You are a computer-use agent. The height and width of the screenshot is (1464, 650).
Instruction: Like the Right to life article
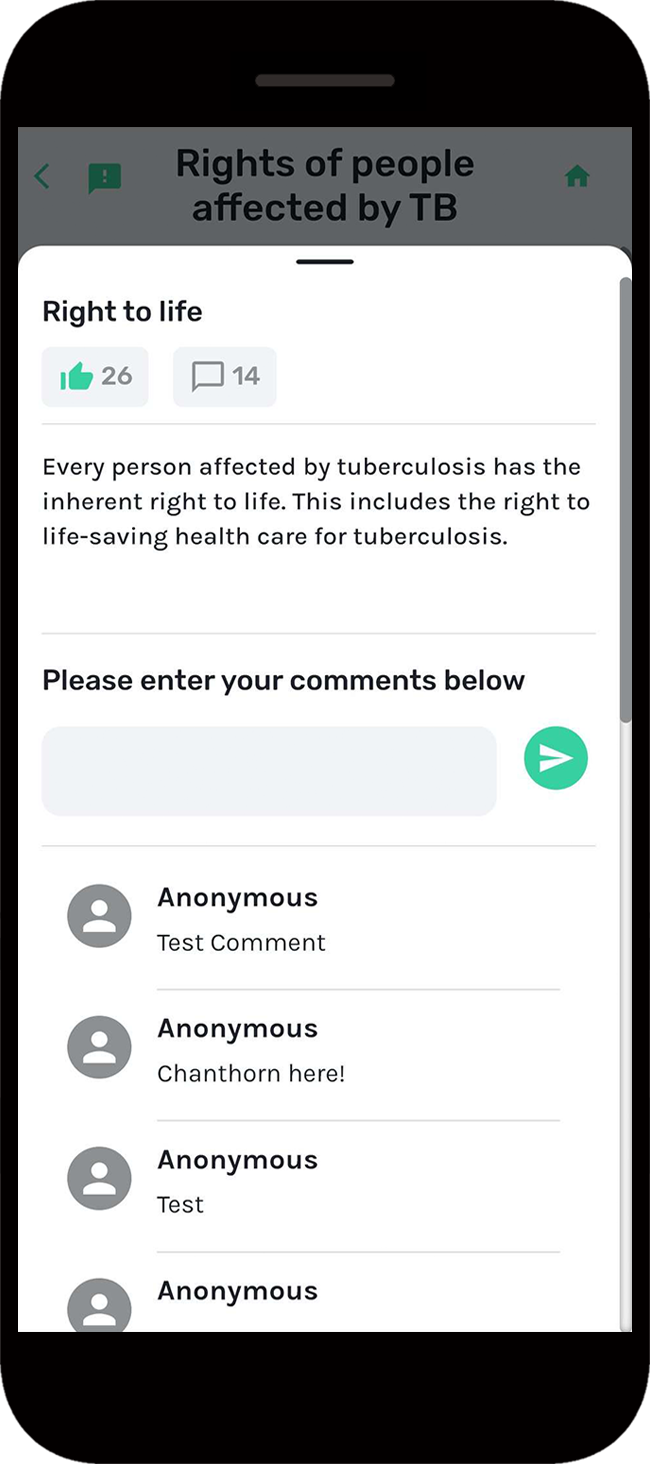[95, 377]
